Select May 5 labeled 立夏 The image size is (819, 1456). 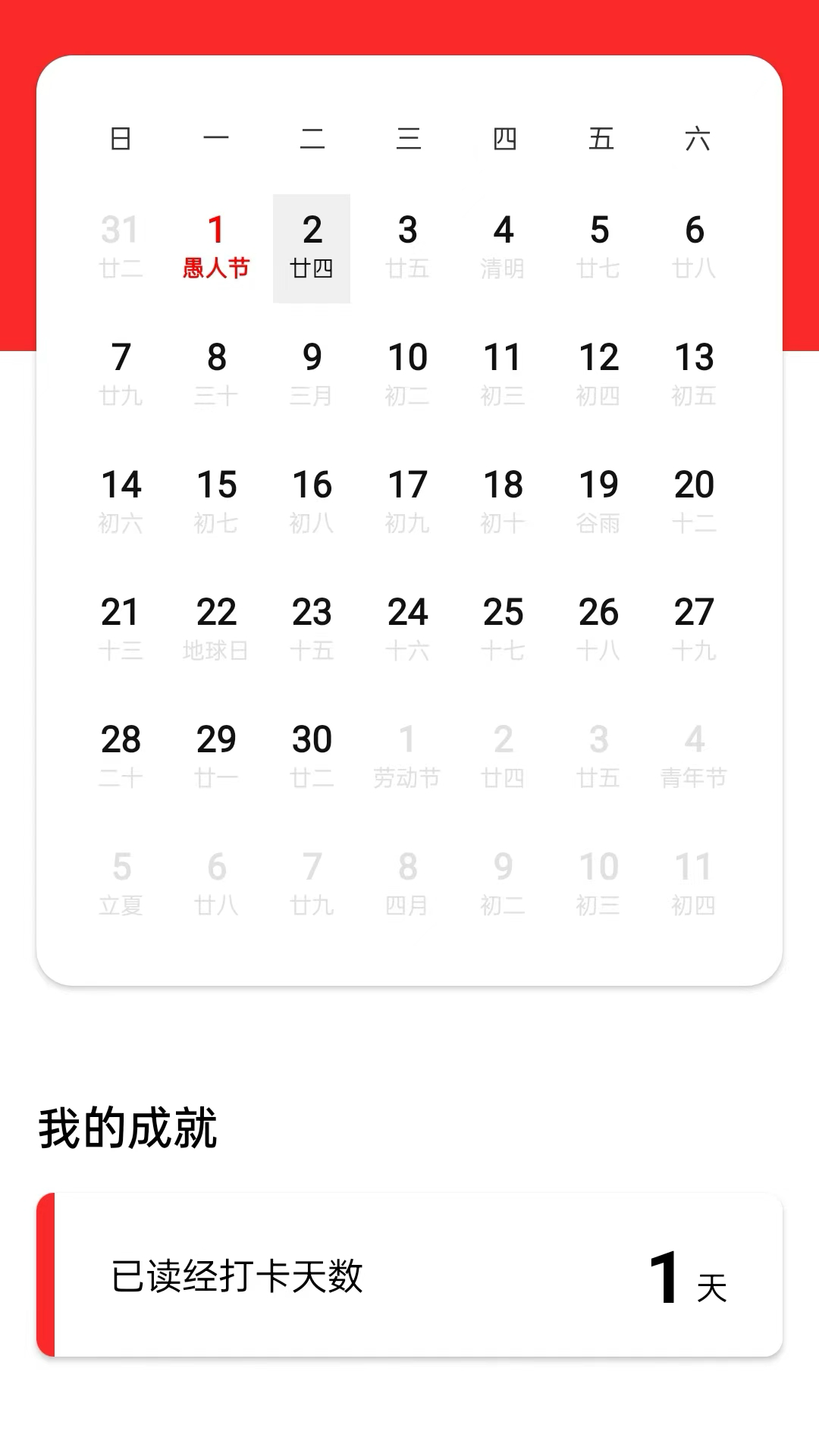pos(121,881)
